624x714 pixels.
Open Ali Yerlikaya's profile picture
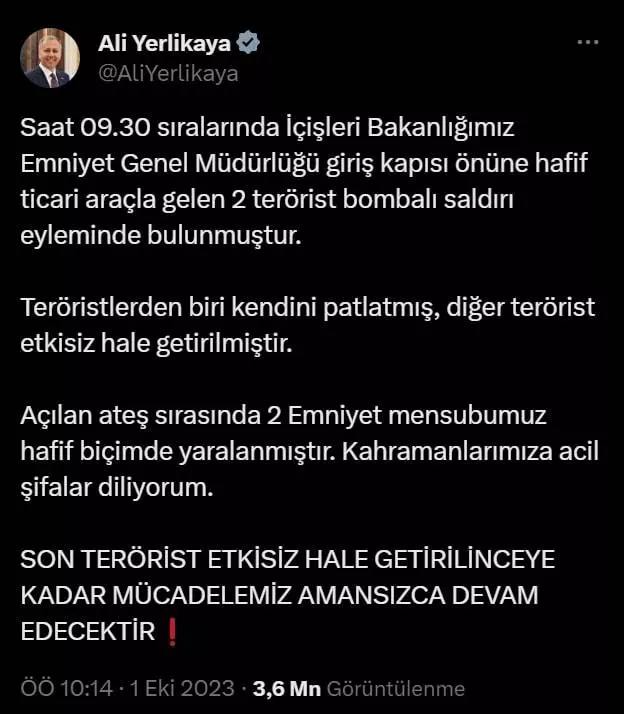50,58
